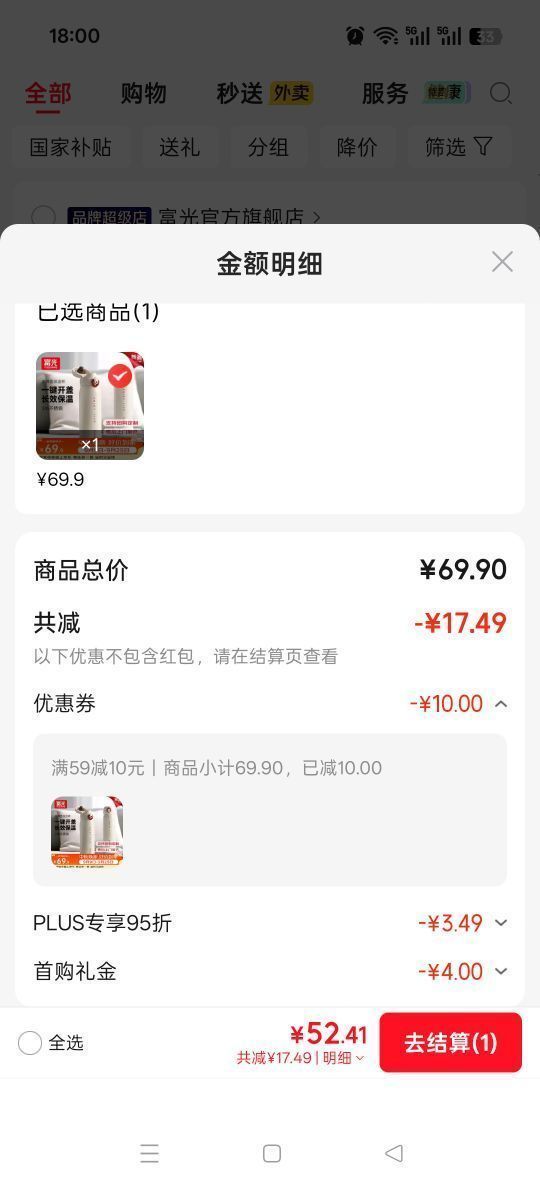Image resolution: width=540 pixels, height=1187 pixels.
Task: Tap 去结算(1) to check out
Action: click(451, 1042)
